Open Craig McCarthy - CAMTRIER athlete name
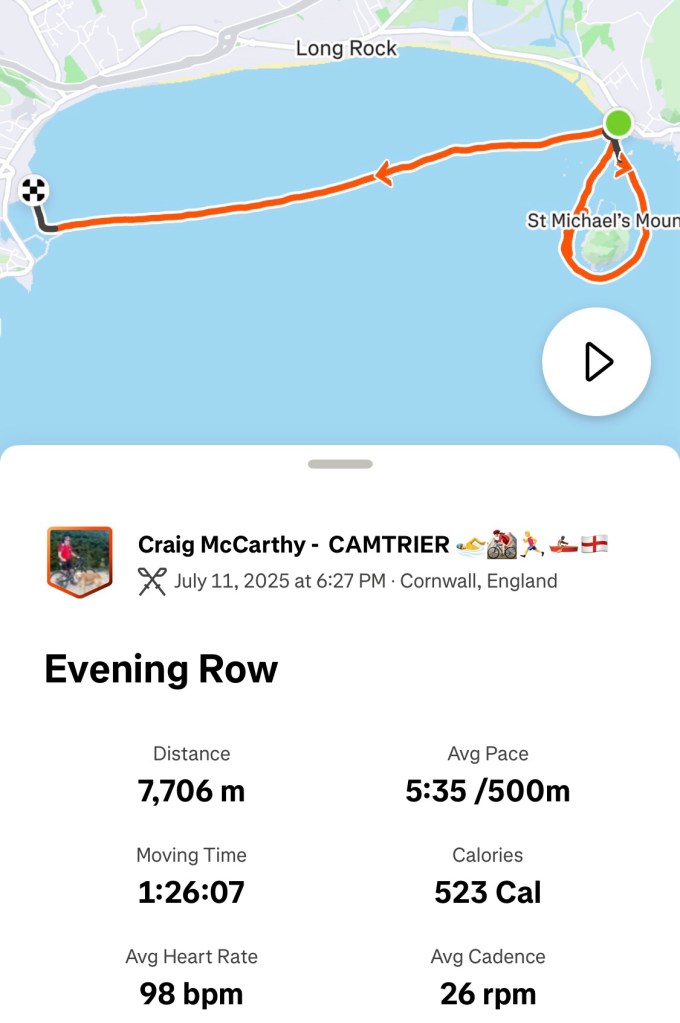Image resolution: width=680 pixels, height=1023 pixels. pyautogui.click(x=293, y=545)
